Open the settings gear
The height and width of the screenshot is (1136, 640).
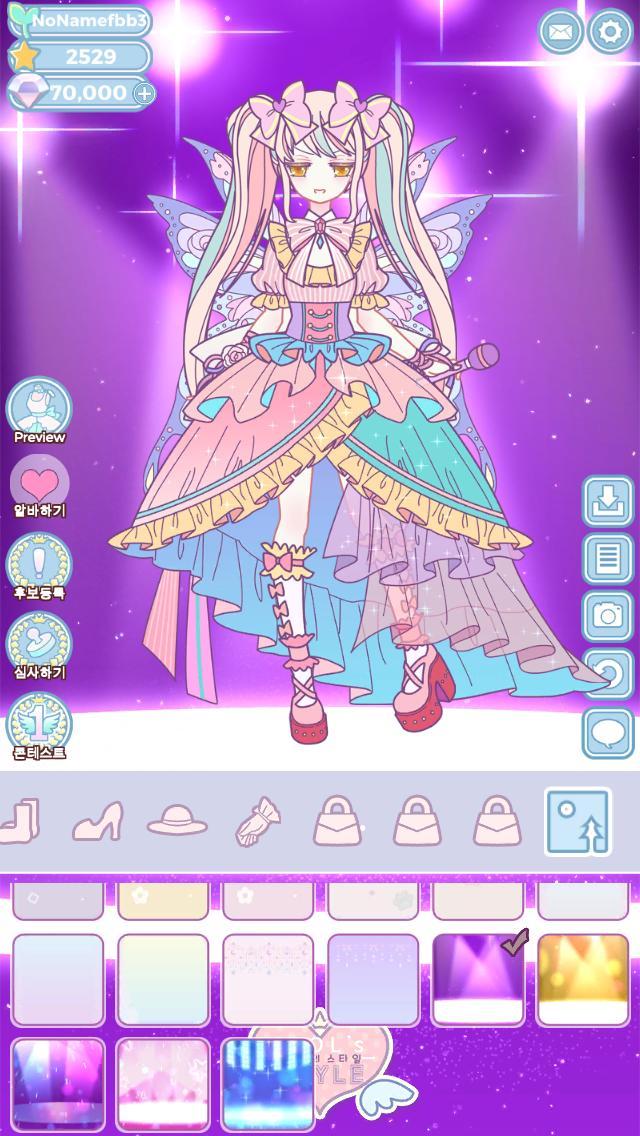tap(610, 33)
